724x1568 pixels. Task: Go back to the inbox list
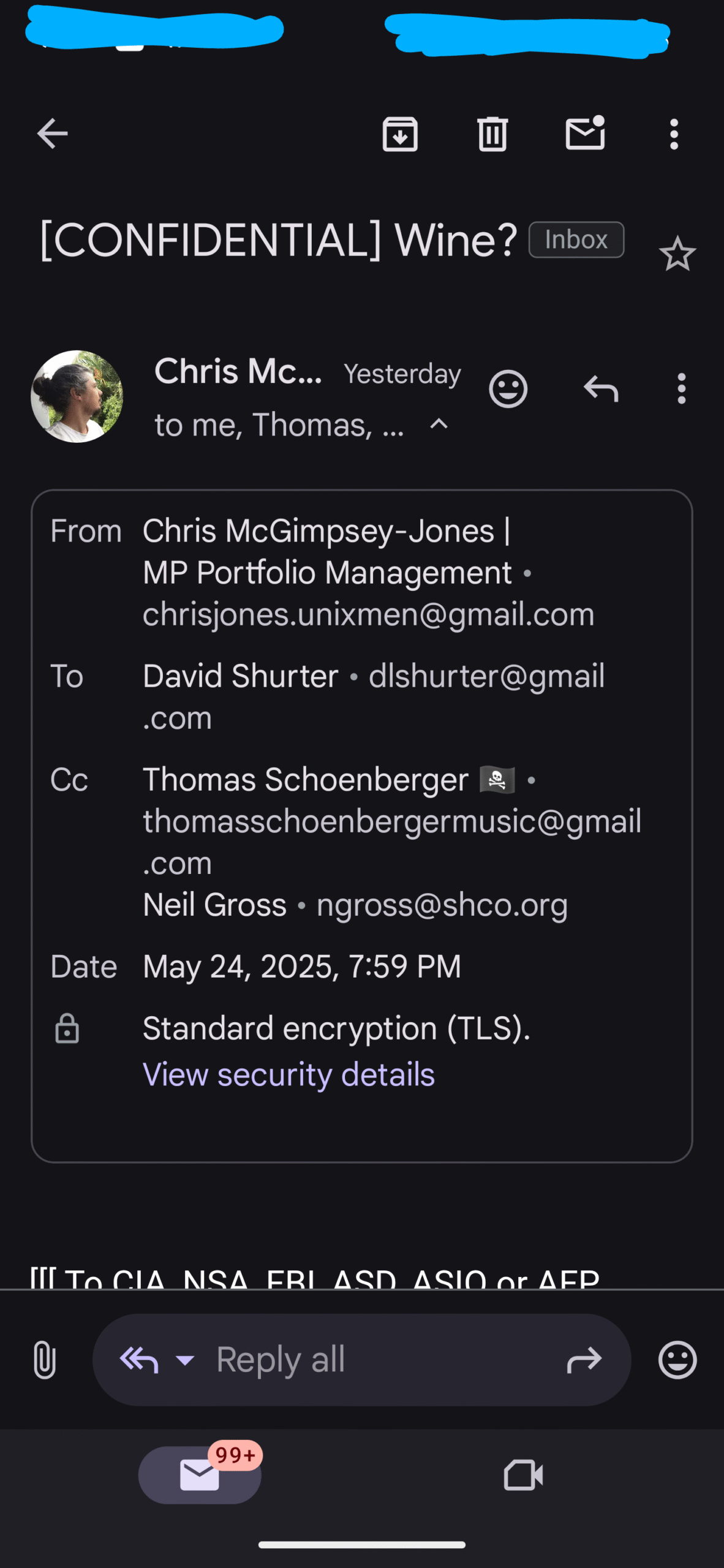(52, 134)
